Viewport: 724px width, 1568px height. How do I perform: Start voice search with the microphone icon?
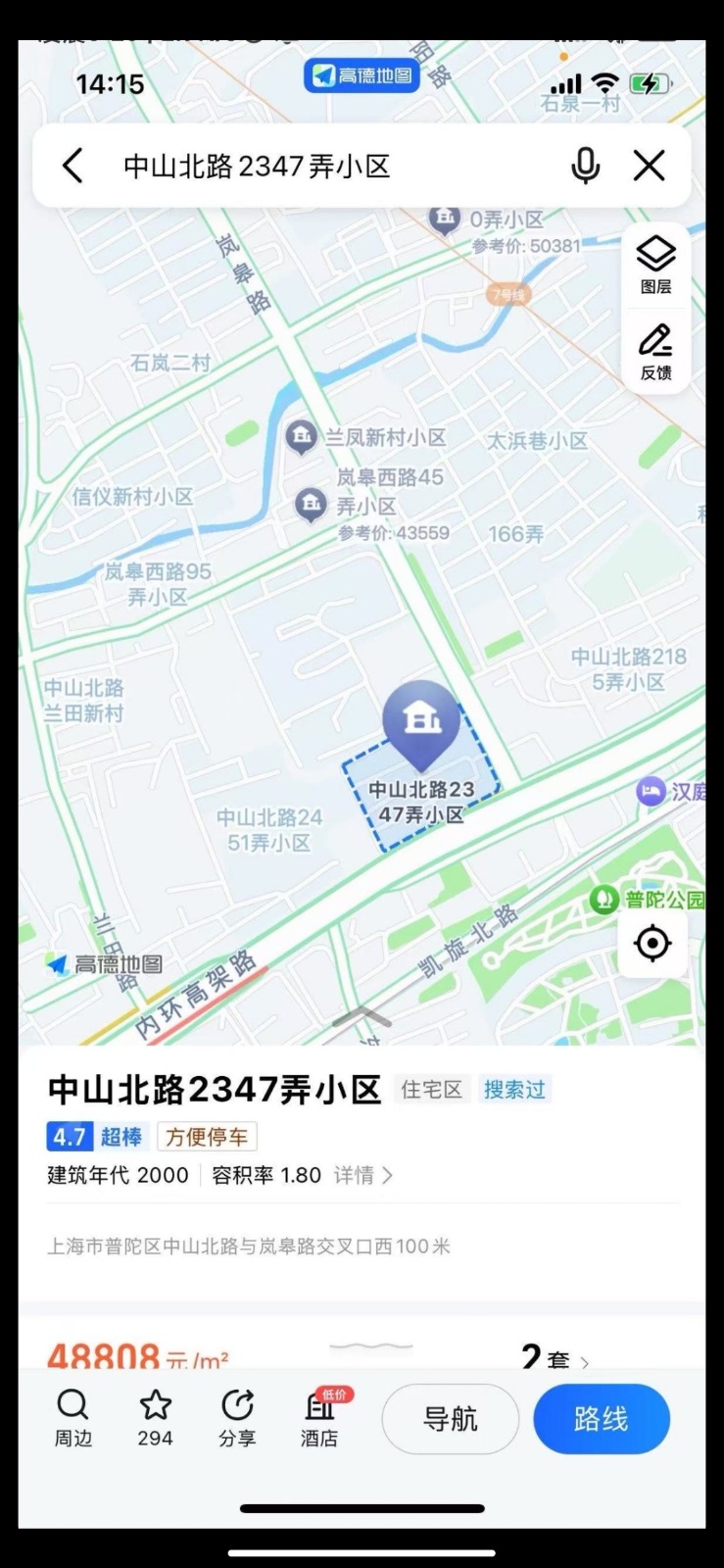(585, 166)
